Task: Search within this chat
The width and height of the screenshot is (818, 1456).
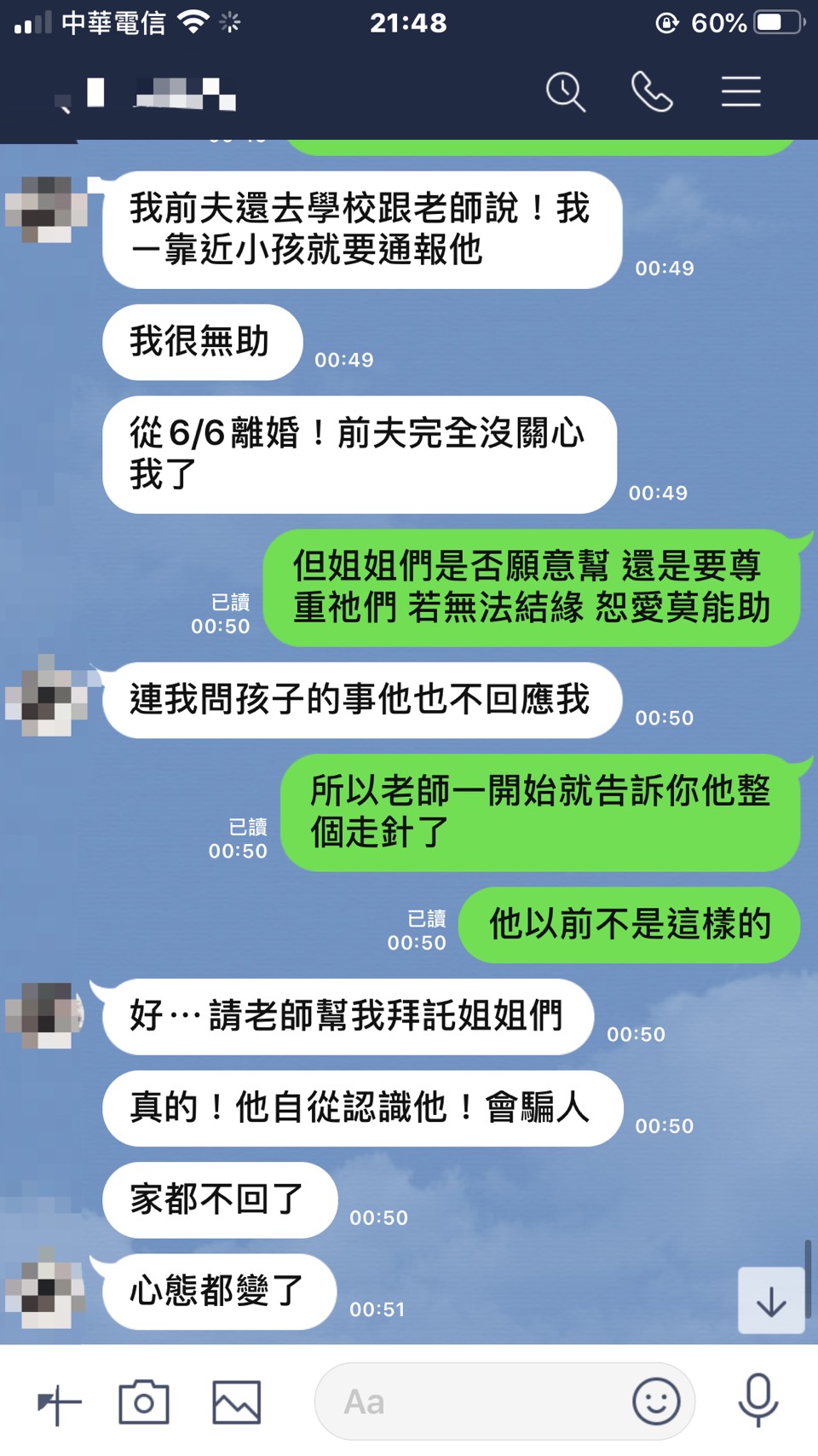Action: tap(566, 91)
